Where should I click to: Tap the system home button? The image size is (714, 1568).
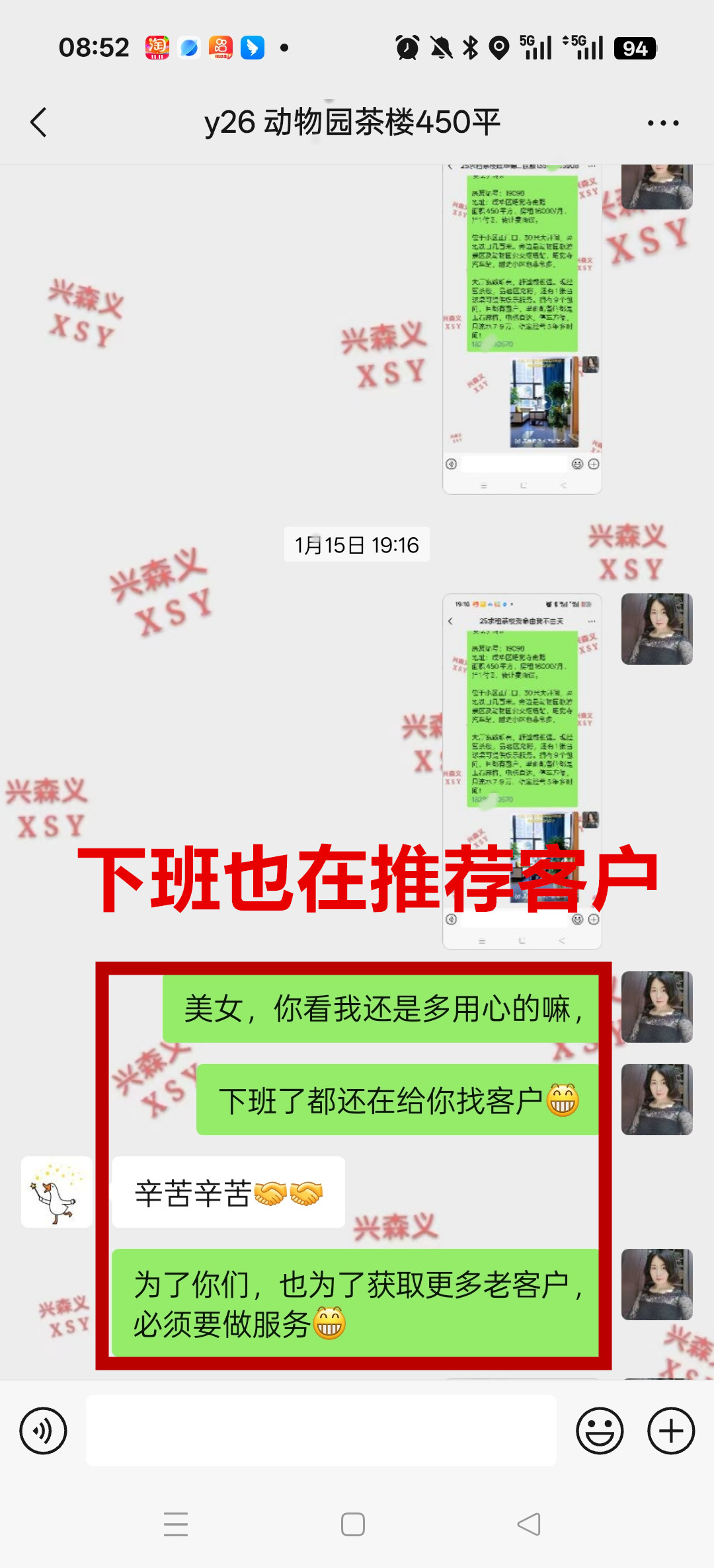pyautogui.click(x=353, y=1524)
